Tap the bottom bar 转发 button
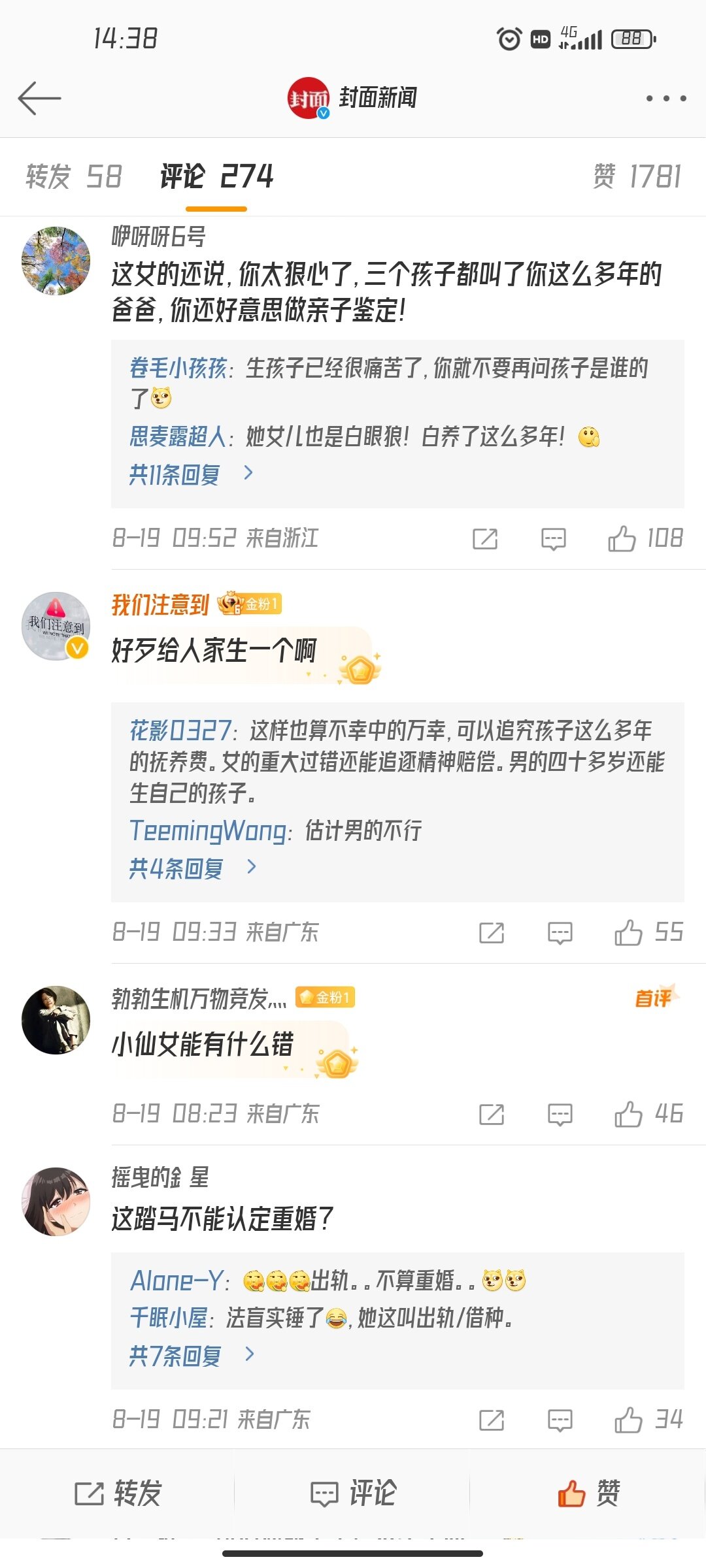This screenshot has width=706, height=1568. (118, 1494)
